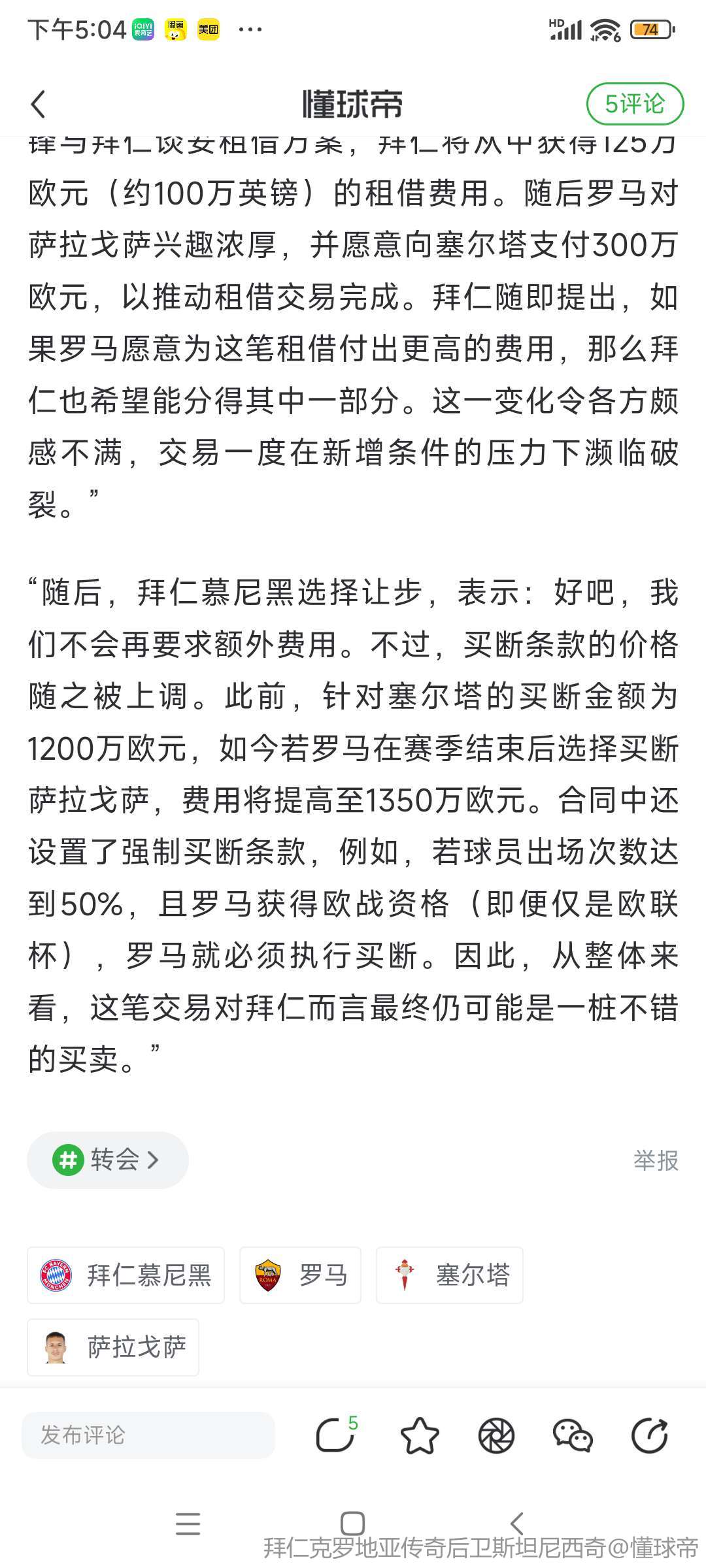706x1568 pixels.
Task: Open the 塞尔塔 team chip
Action: pos(449,1275)
